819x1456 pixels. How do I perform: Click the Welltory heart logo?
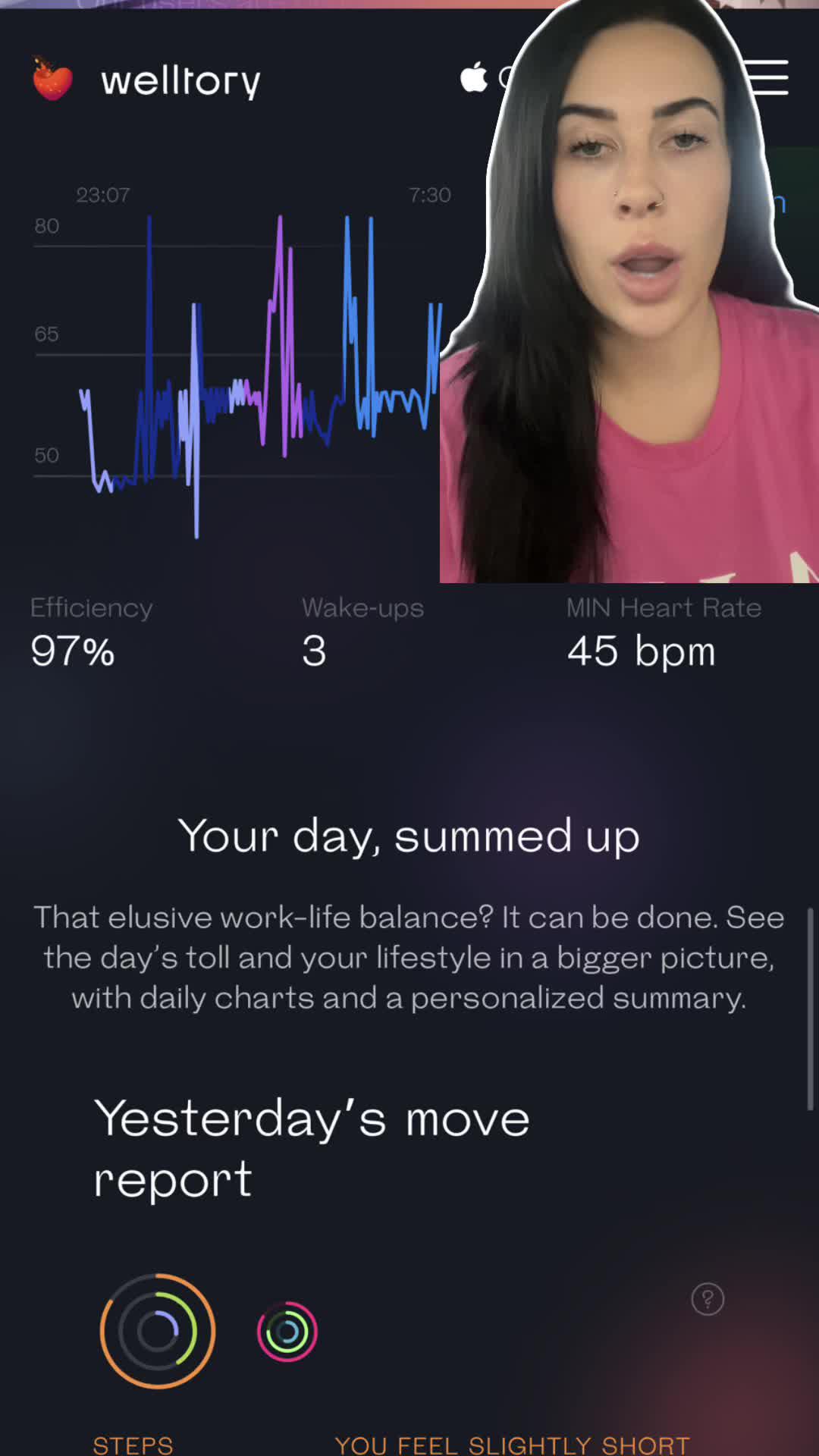pyautogui.click(x=52, y=80)
